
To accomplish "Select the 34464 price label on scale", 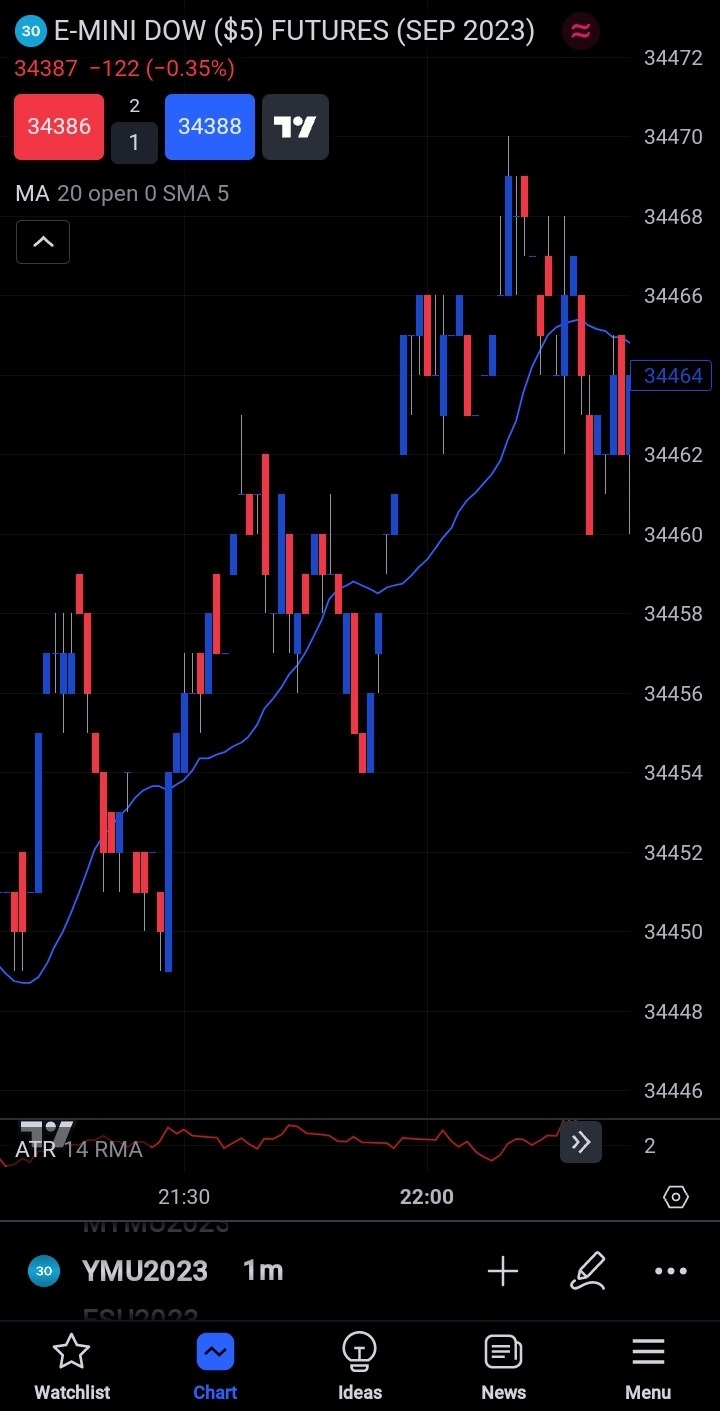I will pyautogui.click(x=674, y=375).
